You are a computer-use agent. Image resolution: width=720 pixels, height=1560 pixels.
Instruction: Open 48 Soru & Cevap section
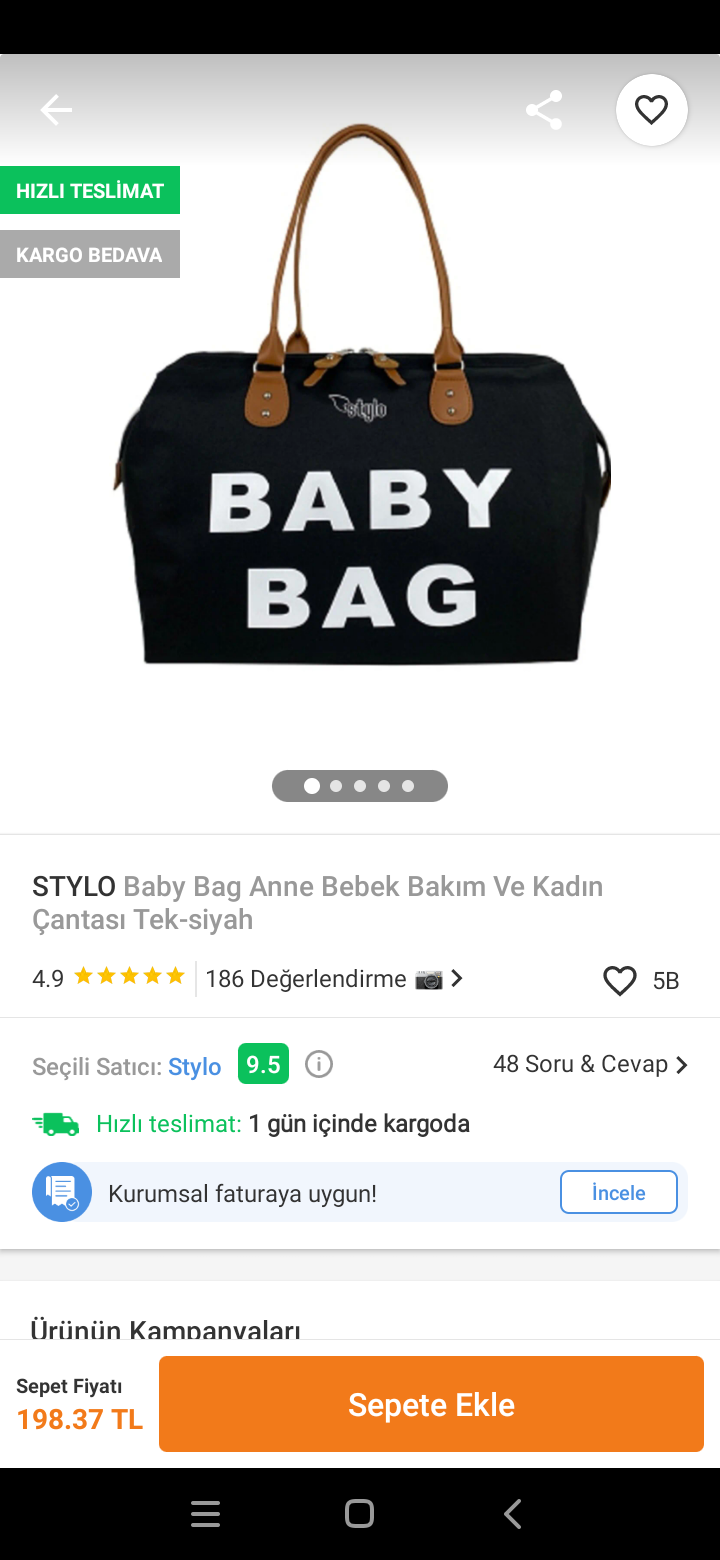tap(590, 1064)
